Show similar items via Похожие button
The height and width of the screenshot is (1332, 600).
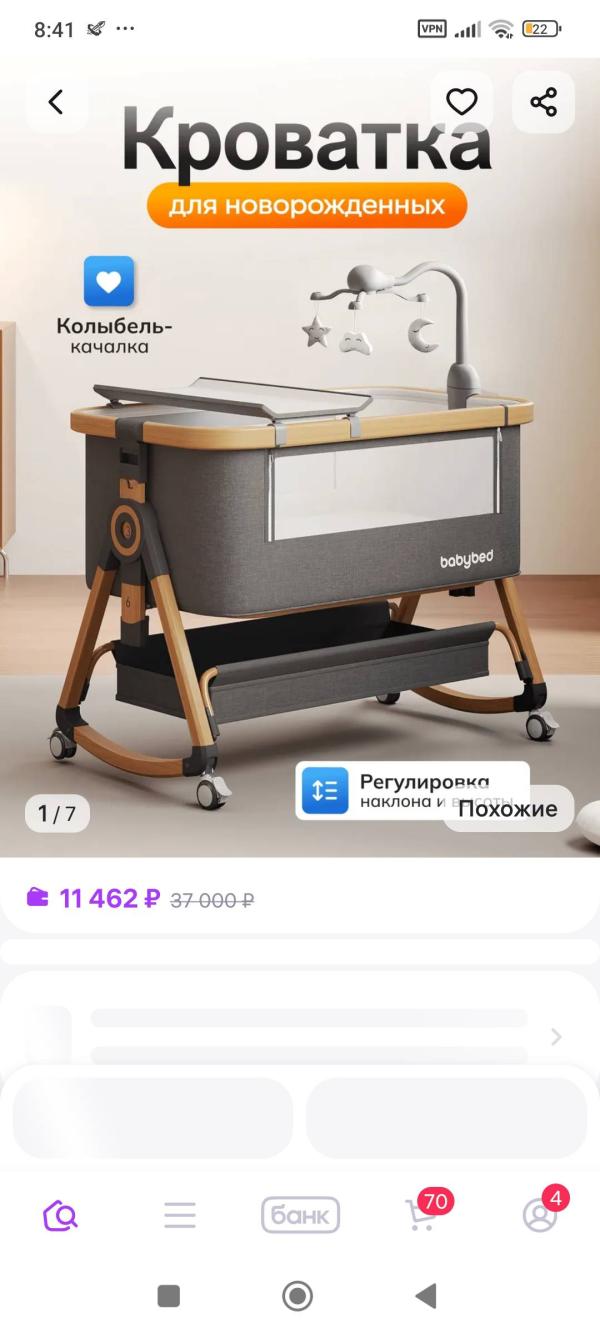point(508,809)
